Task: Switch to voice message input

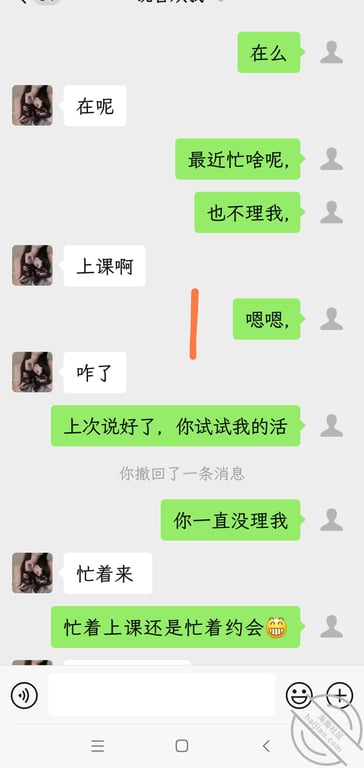Action: [x=24, y=695]
